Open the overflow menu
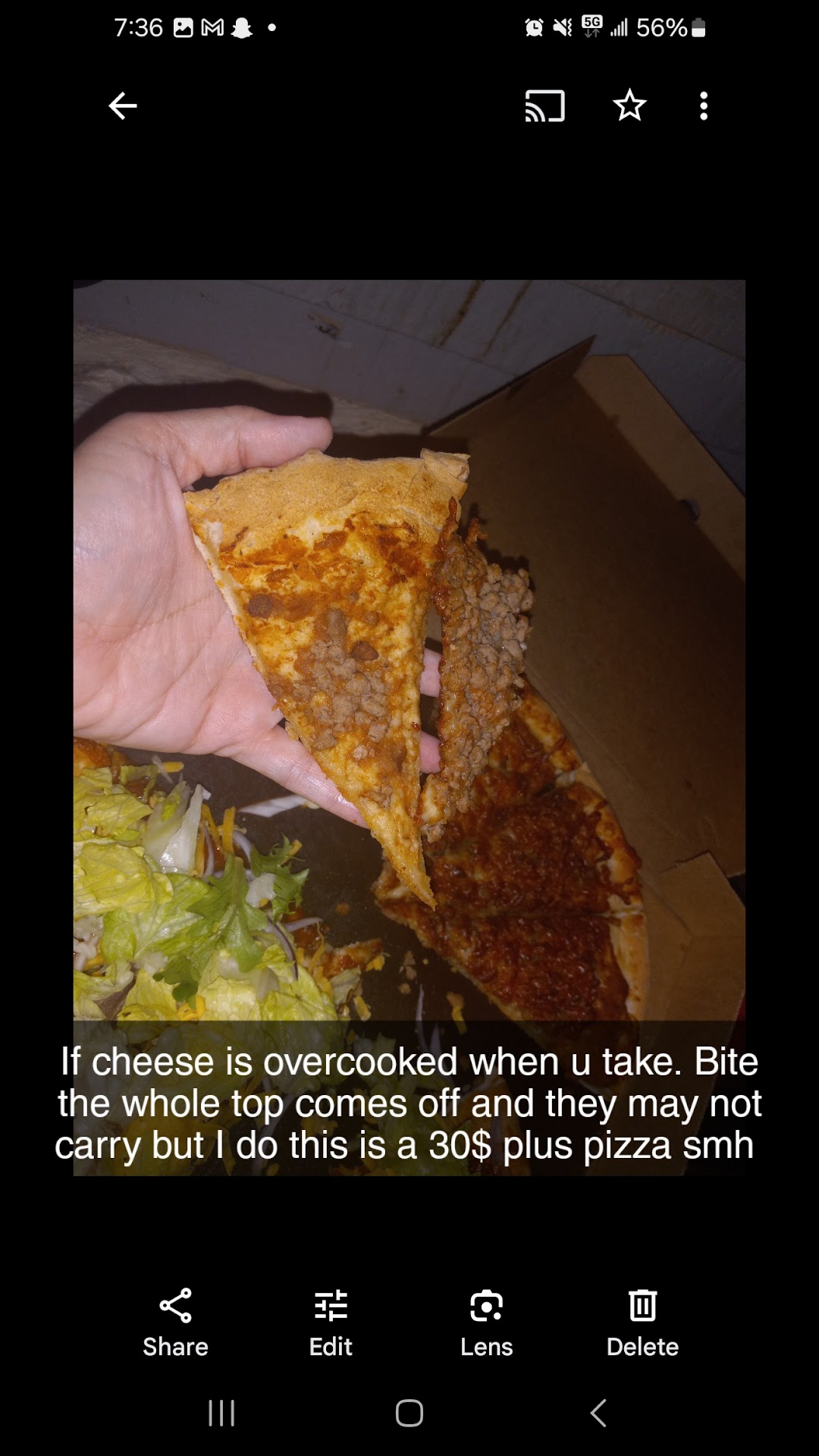 [x=704, y=106]
